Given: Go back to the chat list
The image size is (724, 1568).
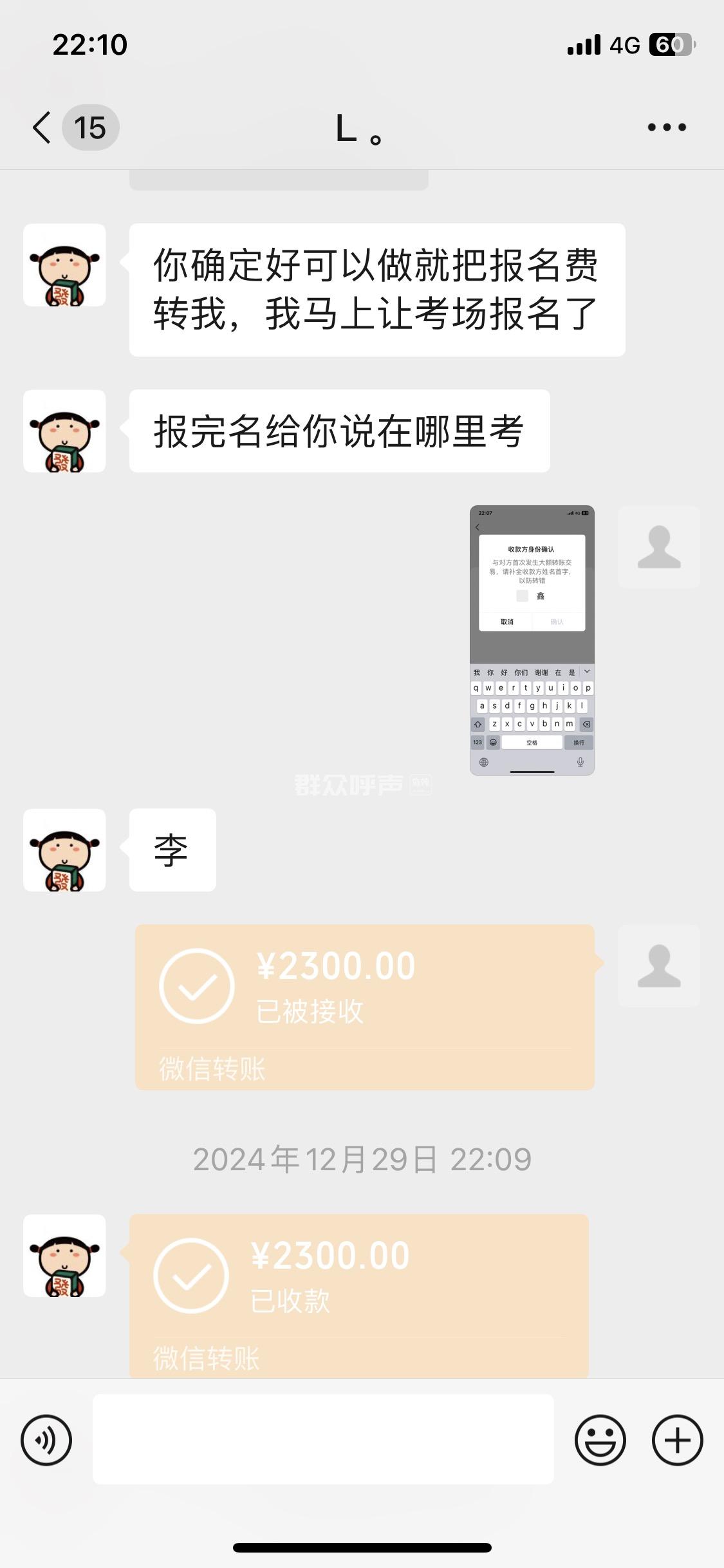Looking at the screenshot, I should [x=42, y=127].
